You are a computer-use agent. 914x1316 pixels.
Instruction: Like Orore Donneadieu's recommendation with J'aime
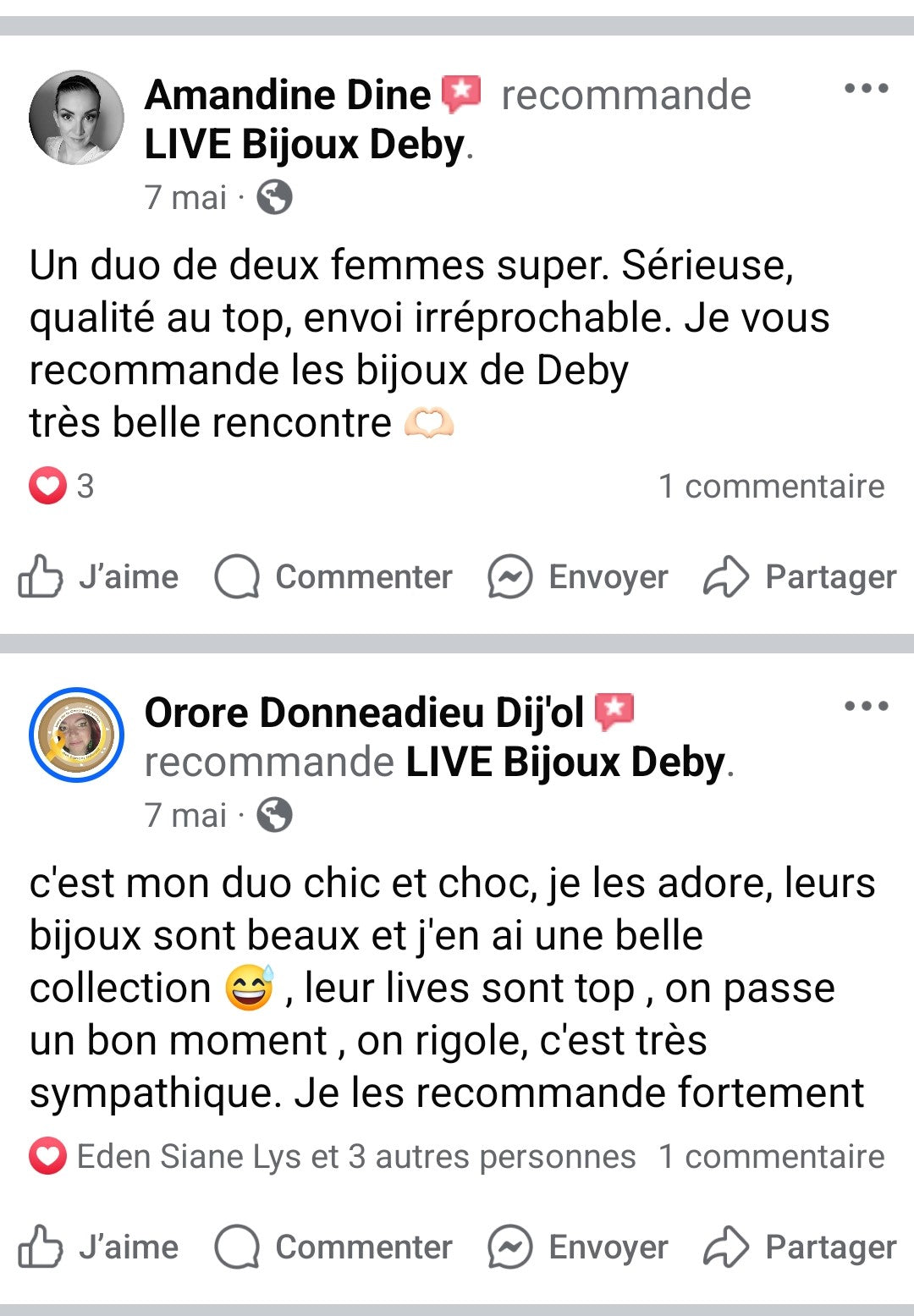(98, 1247)
